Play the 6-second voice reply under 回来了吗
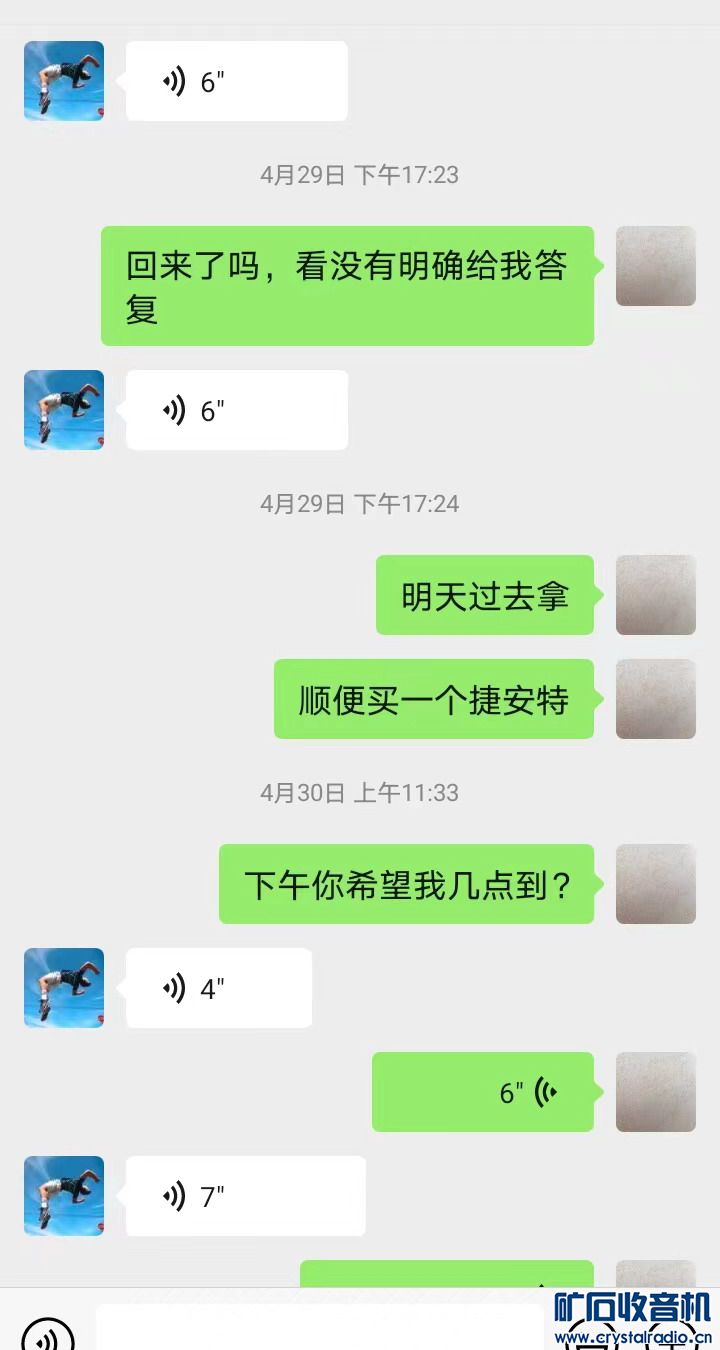The width and height of the screenshot is (720, 1350). (236, 410)
